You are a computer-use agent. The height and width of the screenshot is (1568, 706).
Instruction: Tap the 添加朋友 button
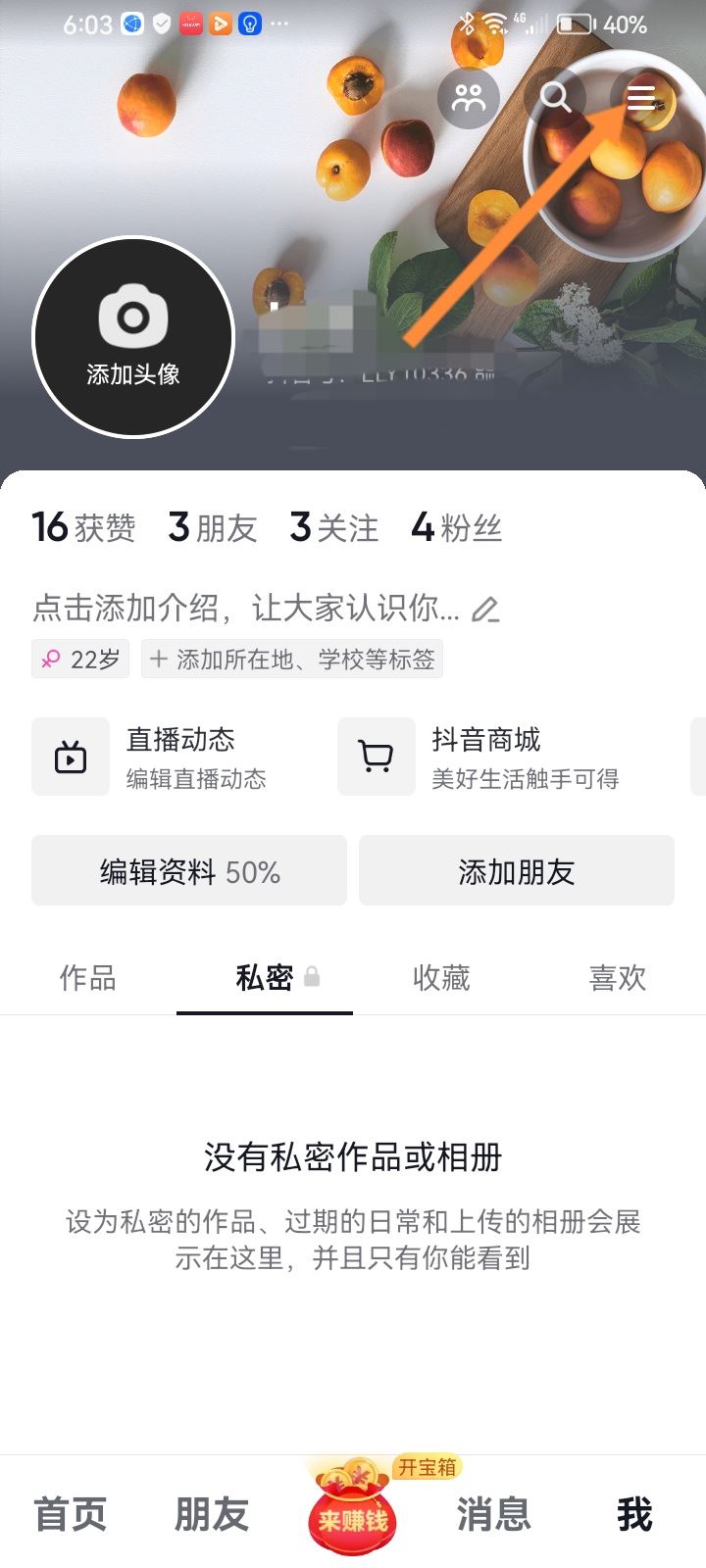517,870
